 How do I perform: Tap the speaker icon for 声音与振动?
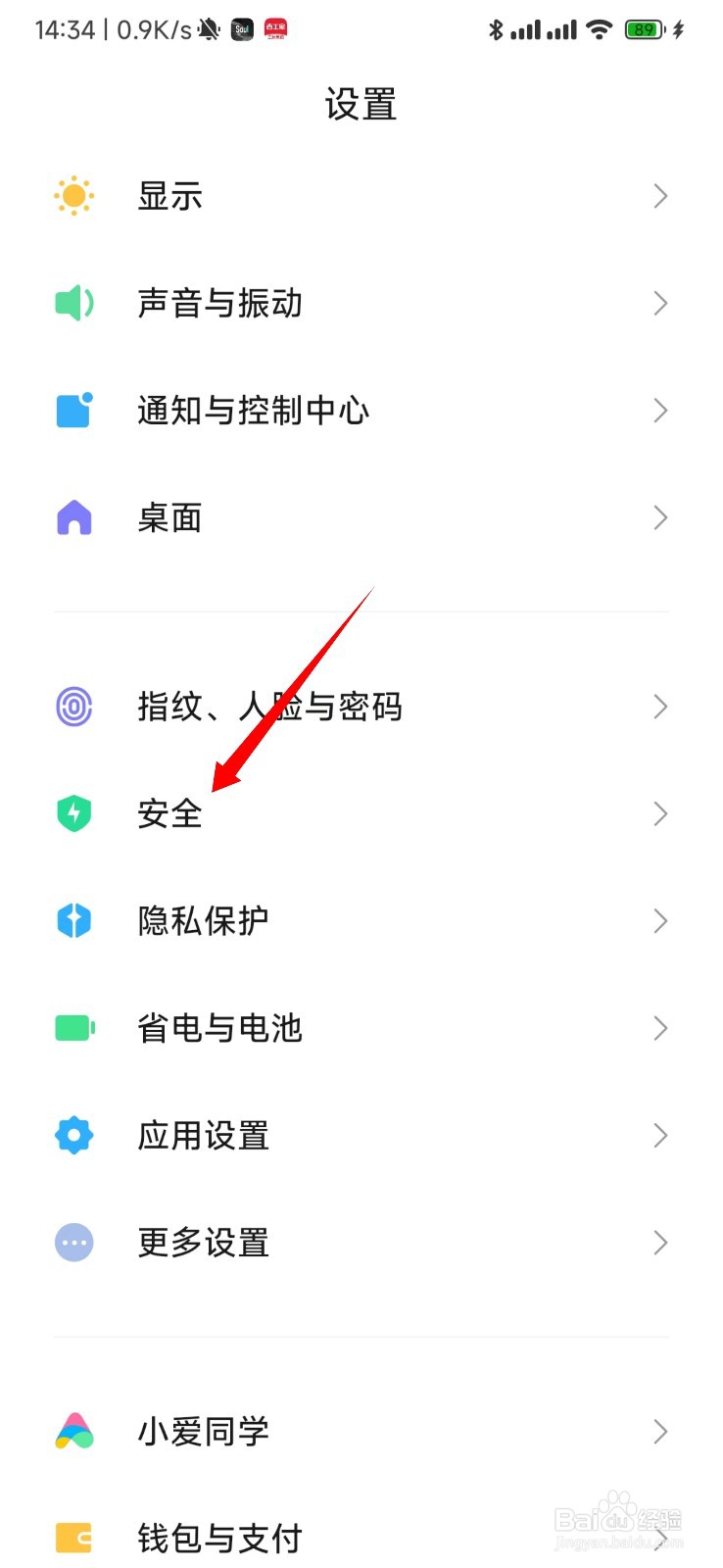pos(73,303)
